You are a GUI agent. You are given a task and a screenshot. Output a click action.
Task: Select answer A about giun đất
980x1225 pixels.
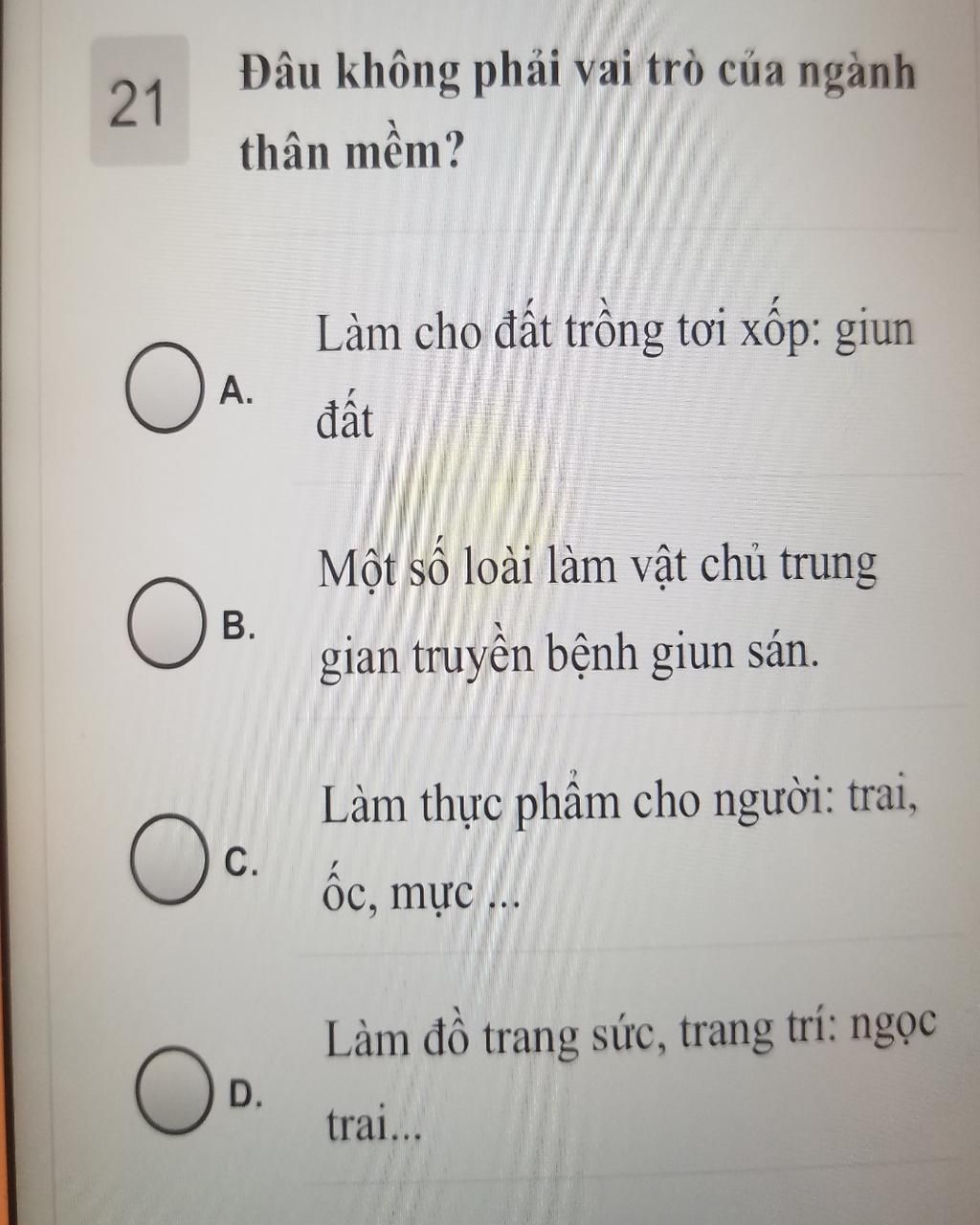(x=166, y=388)
